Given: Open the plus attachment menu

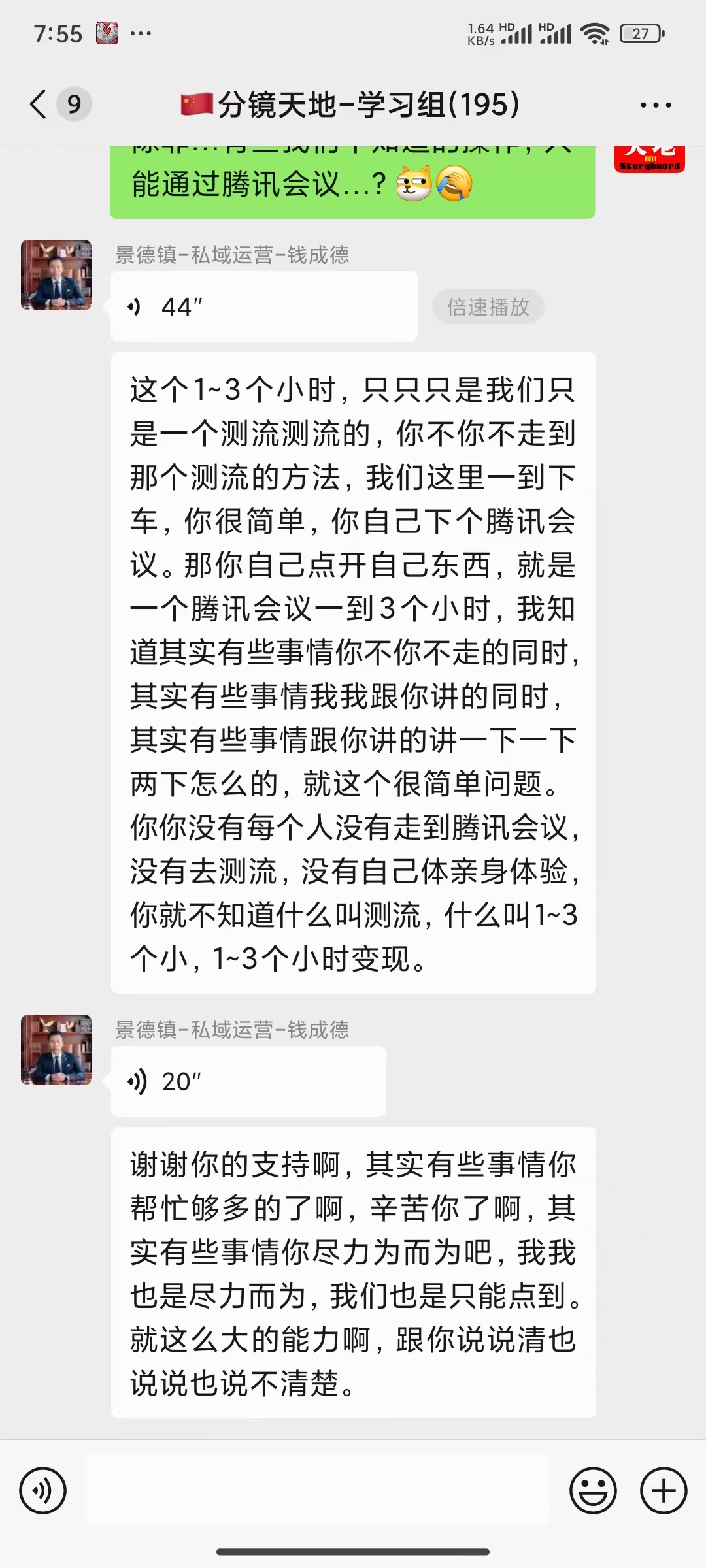Looking at the screenshot, I should click(664, 1491).
